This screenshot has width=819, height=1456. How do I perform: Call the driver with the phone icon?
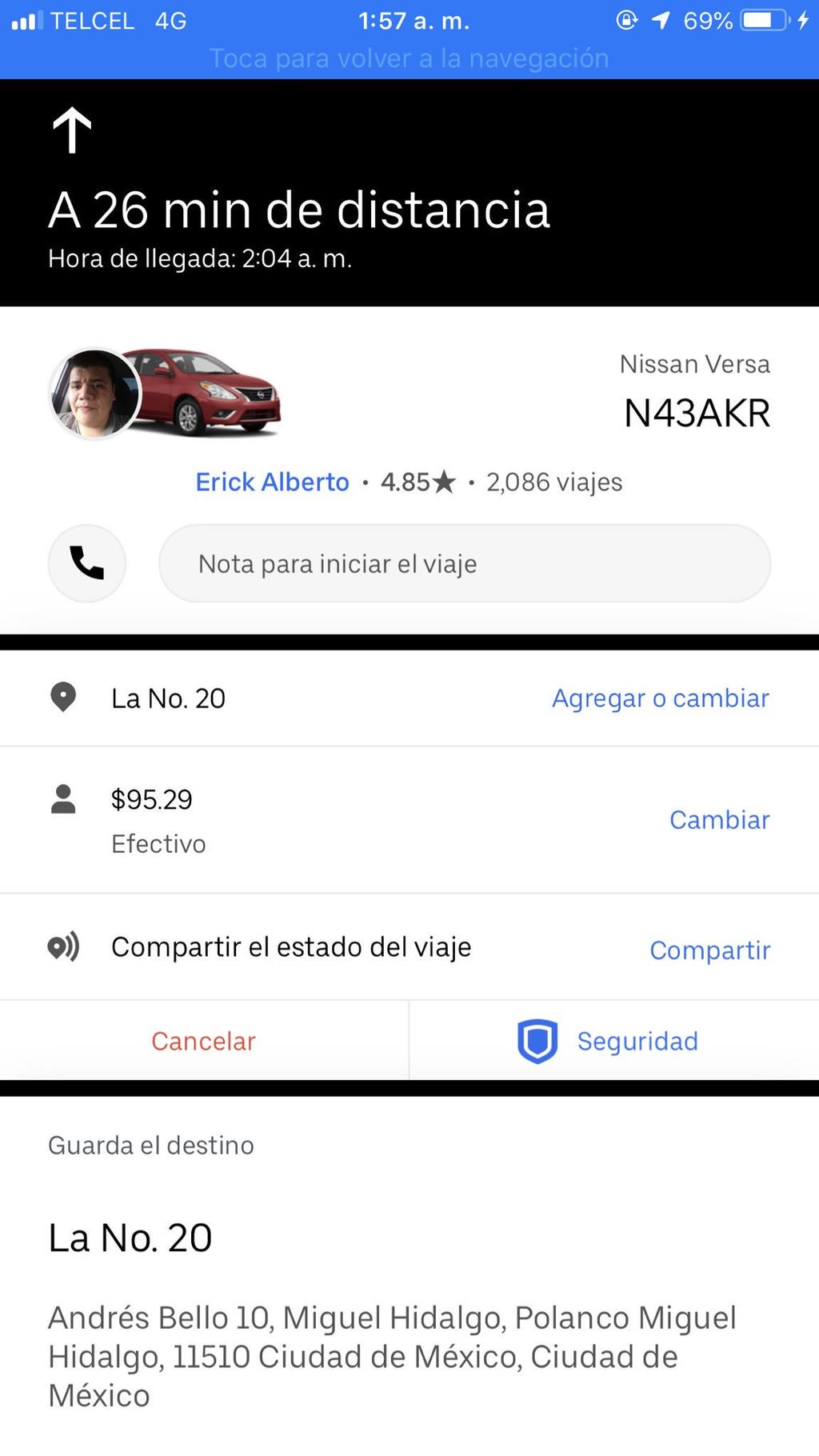(x=87, y=563)
